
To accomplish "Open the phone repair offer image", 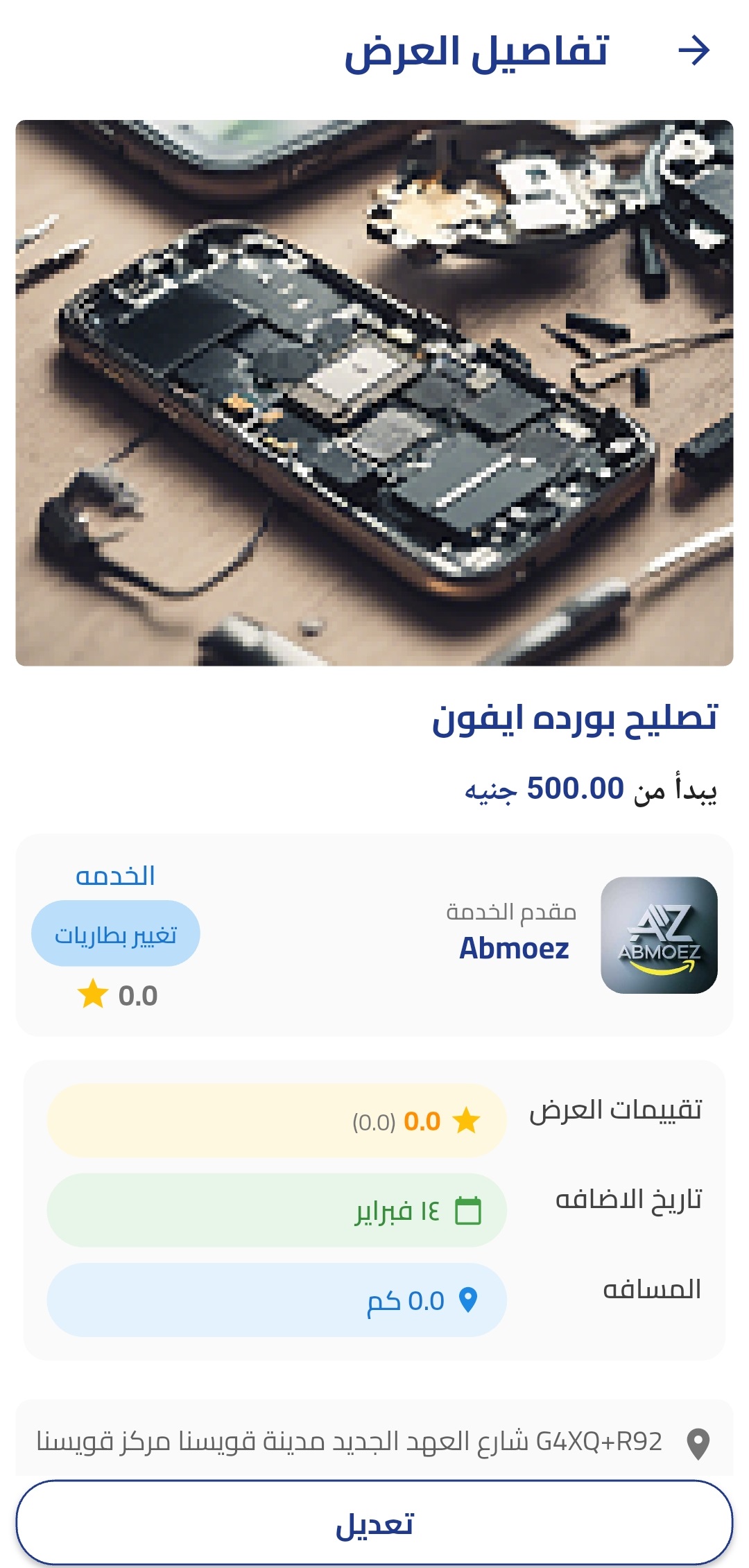I will [374, 394].
